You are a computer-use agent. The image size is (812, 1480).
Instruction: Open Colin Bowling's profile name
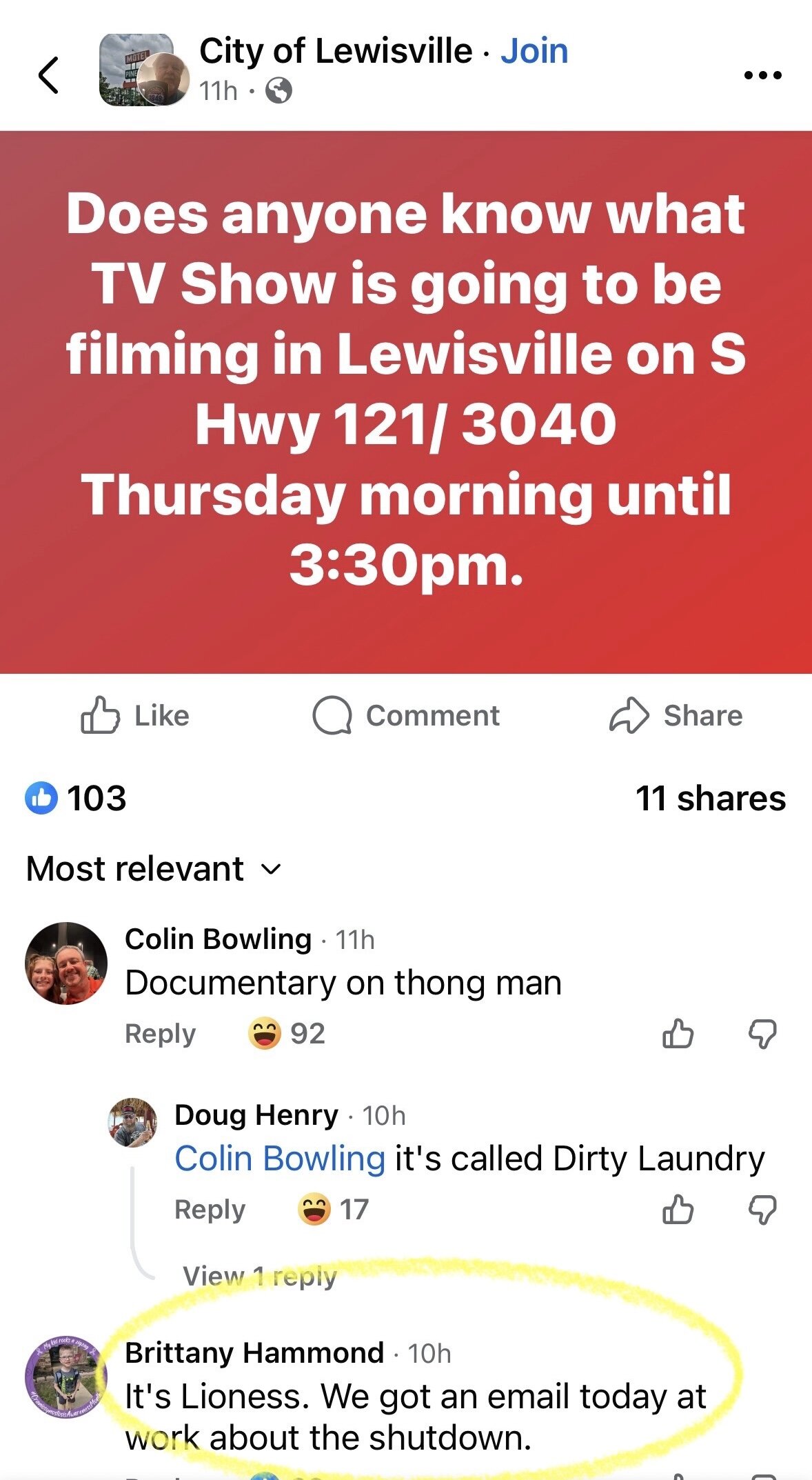[218, 939]
